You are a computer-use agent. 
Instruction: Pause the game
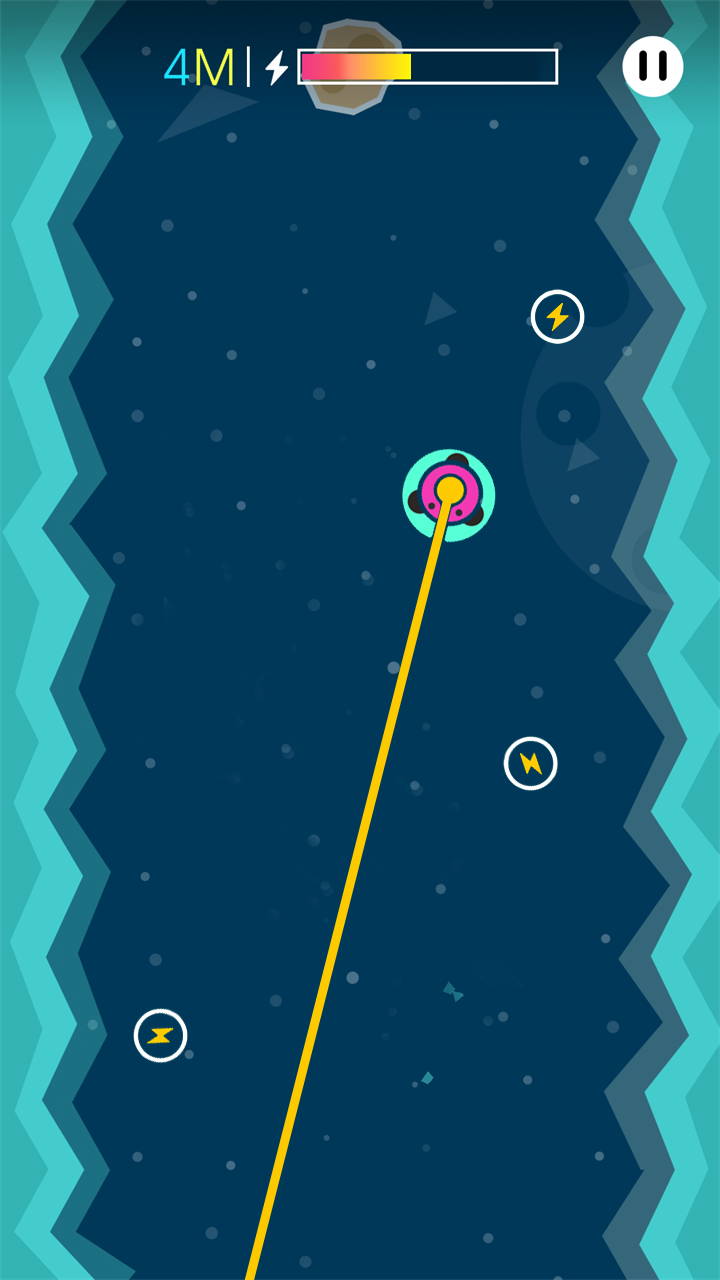pos(652,66)
